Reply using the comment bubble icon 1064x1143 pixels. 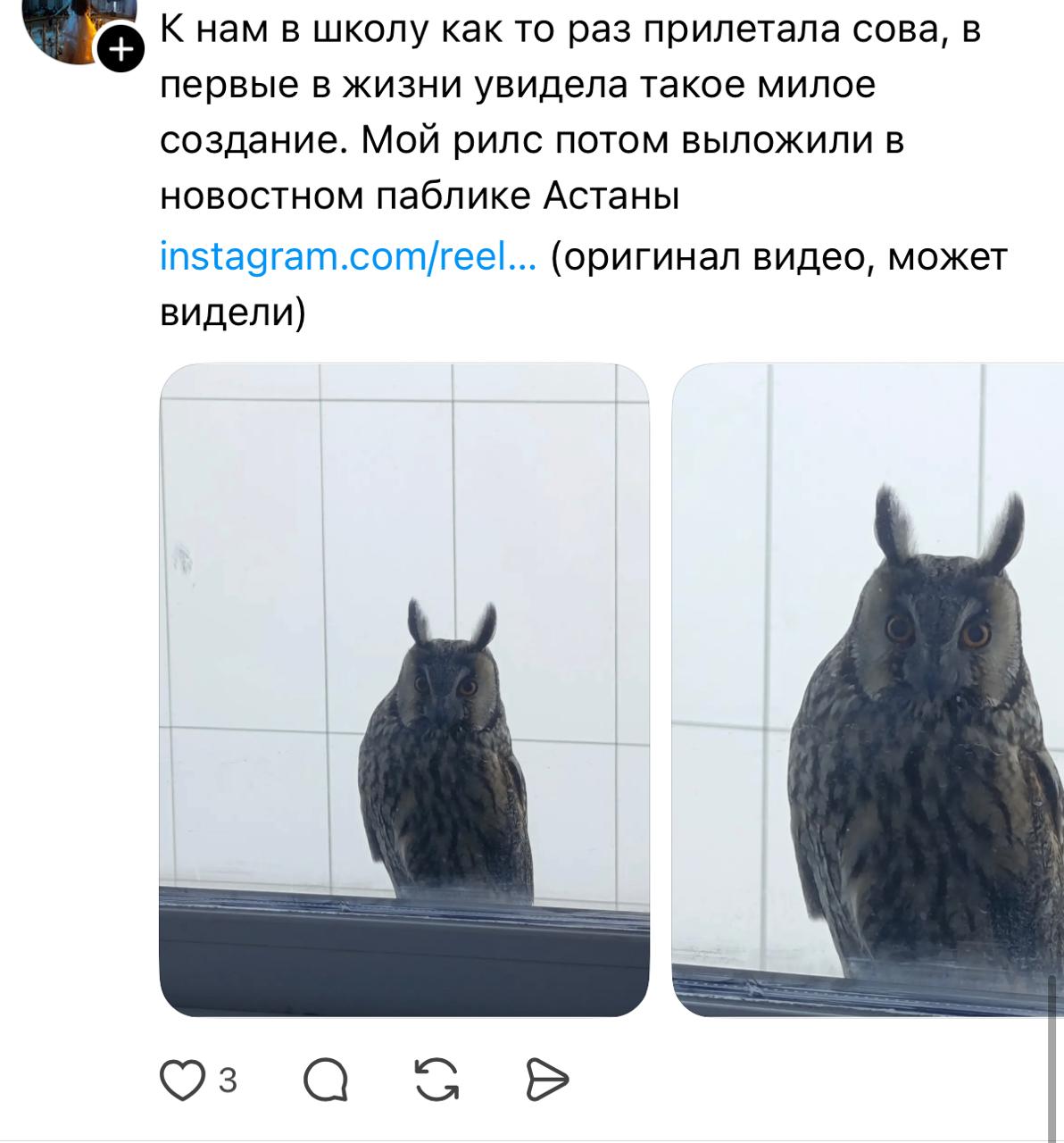(x=326, y=1080)
